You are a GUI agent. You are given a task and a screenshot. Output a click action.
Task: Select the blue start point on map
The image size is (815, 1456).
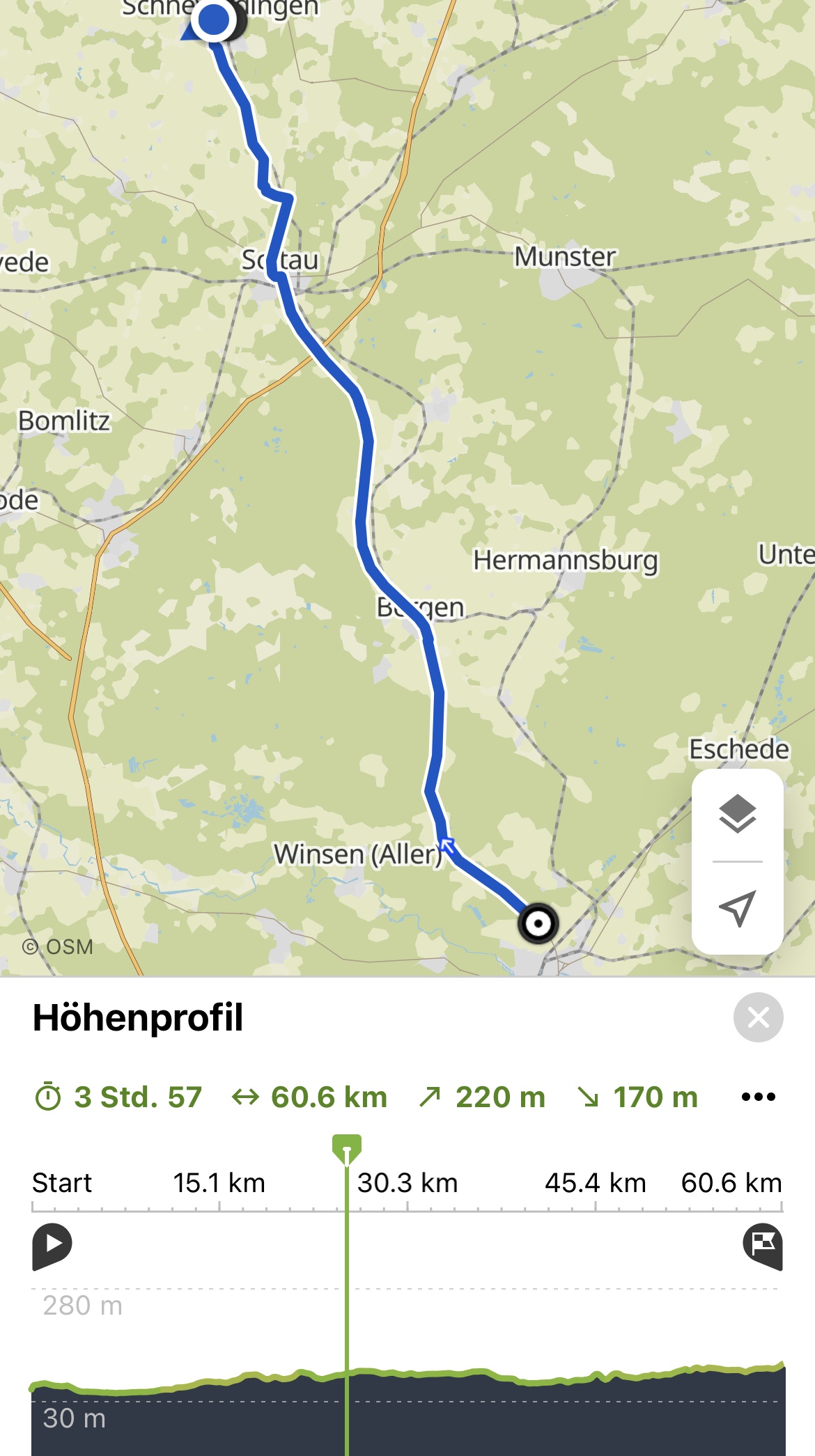point(214,19)
